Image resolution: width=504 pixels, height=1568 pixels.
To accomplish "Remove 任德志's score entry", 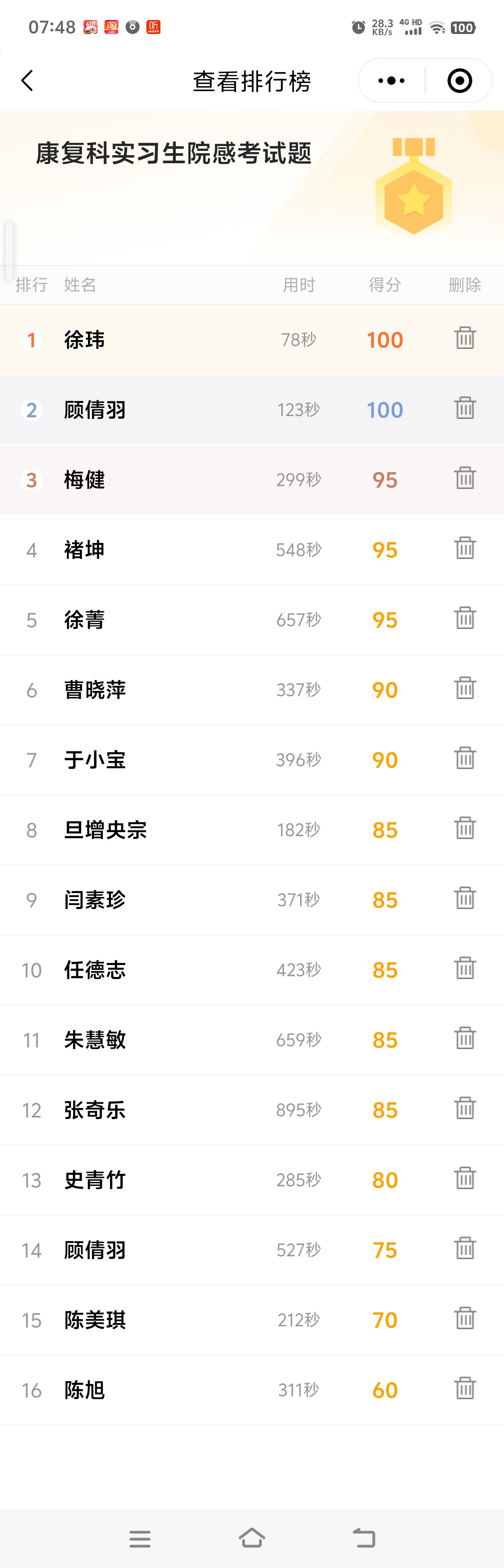I will tap(464, 968).
